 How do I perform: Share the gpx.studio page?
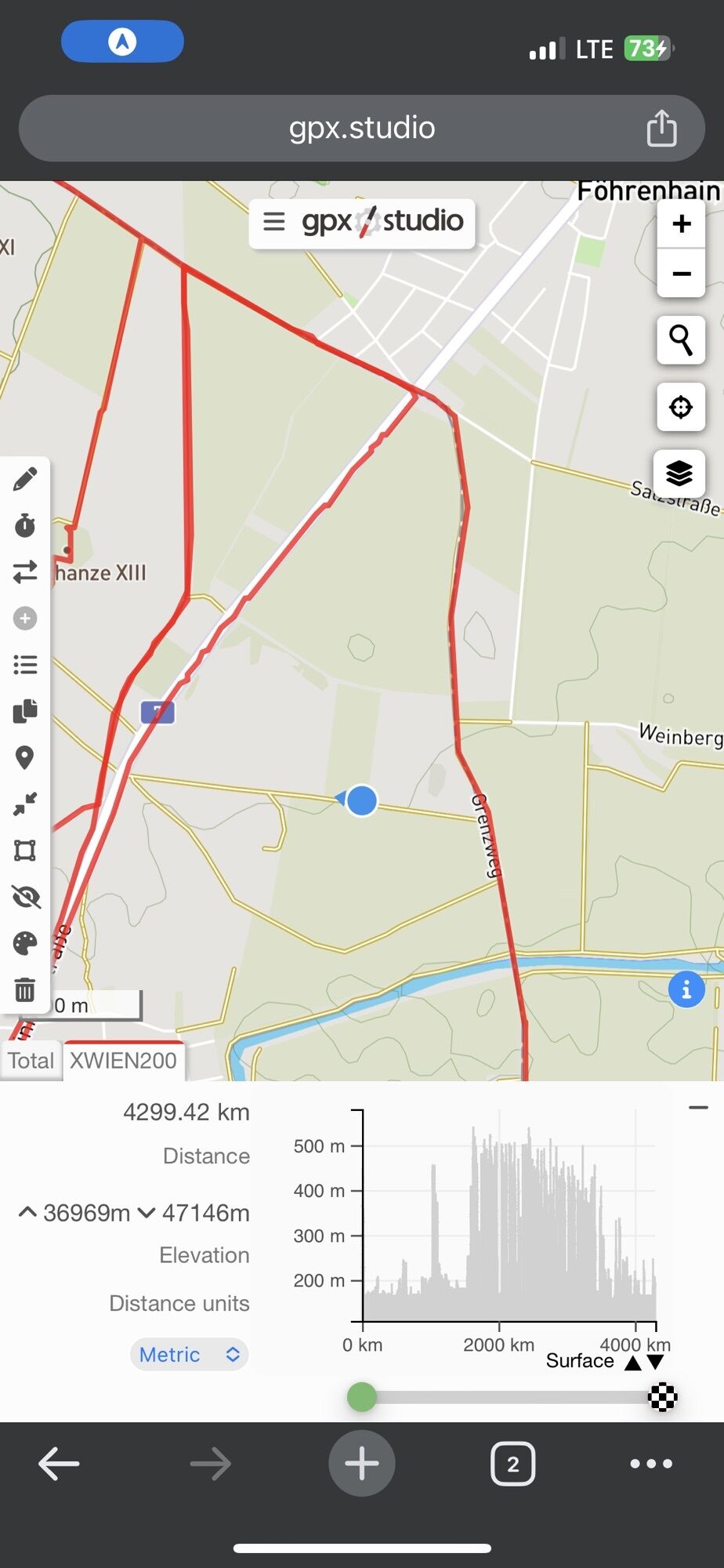(661, 129)
